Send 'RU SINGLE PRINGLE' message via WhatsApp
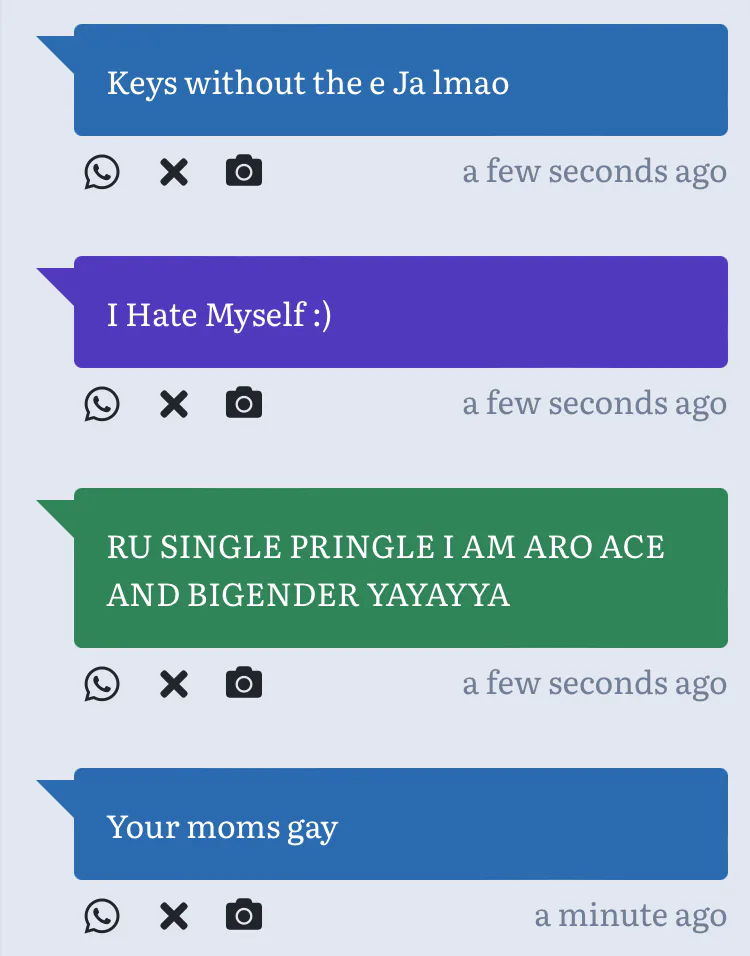This screenshot has height=956, width=750. [101, 684]
